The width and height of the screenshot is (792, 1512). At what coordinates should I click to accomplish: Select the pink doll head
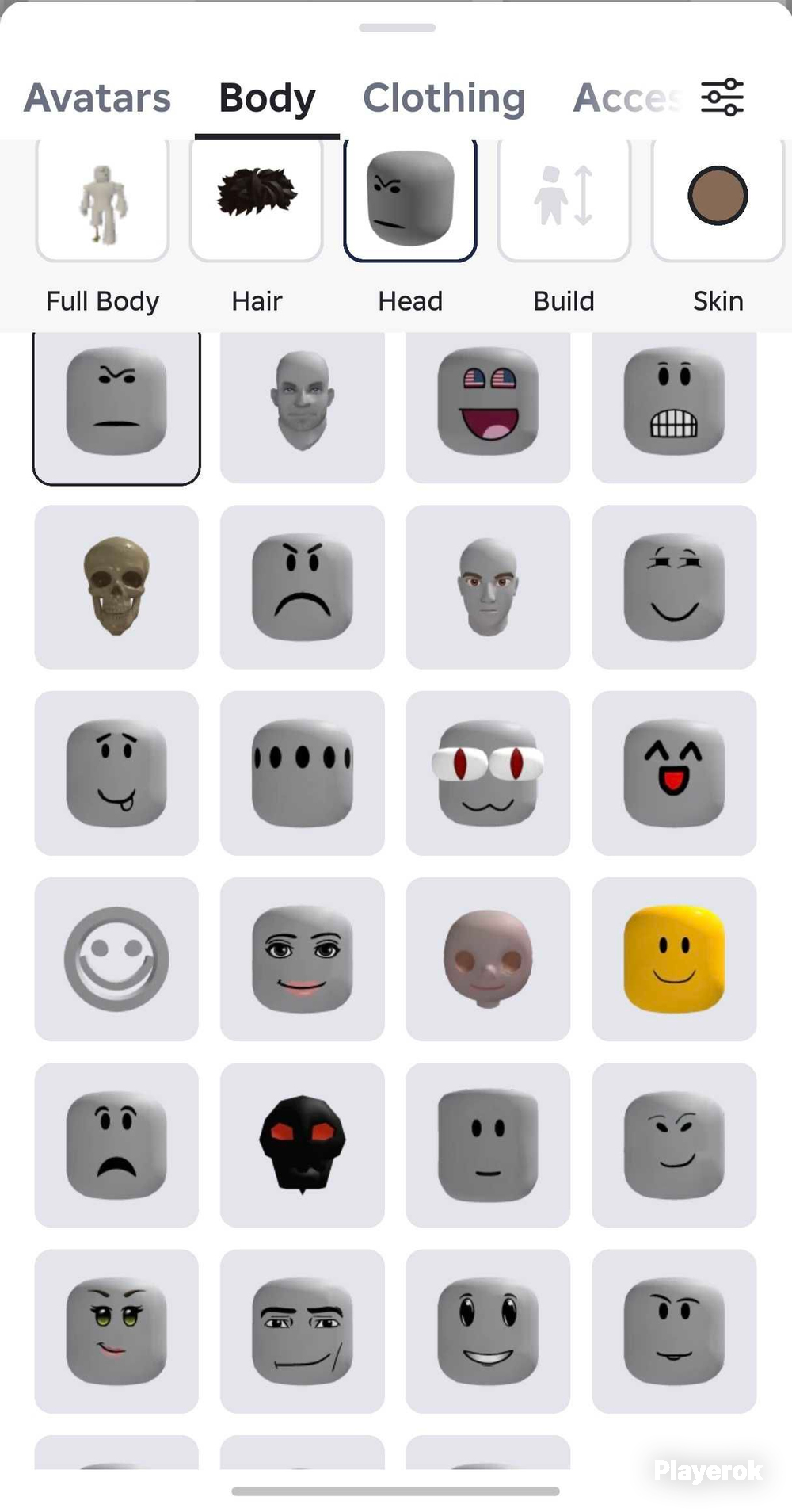click(x=488, y=959)
